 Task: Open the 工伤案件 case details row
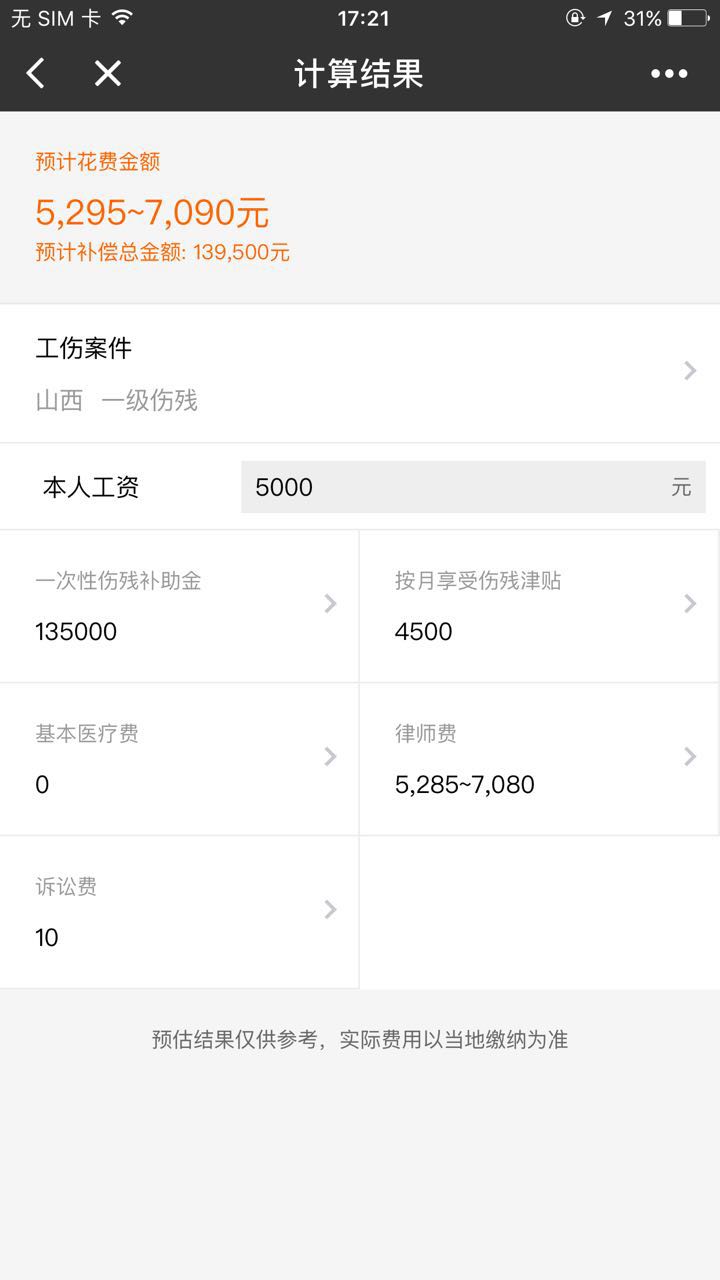360,372
